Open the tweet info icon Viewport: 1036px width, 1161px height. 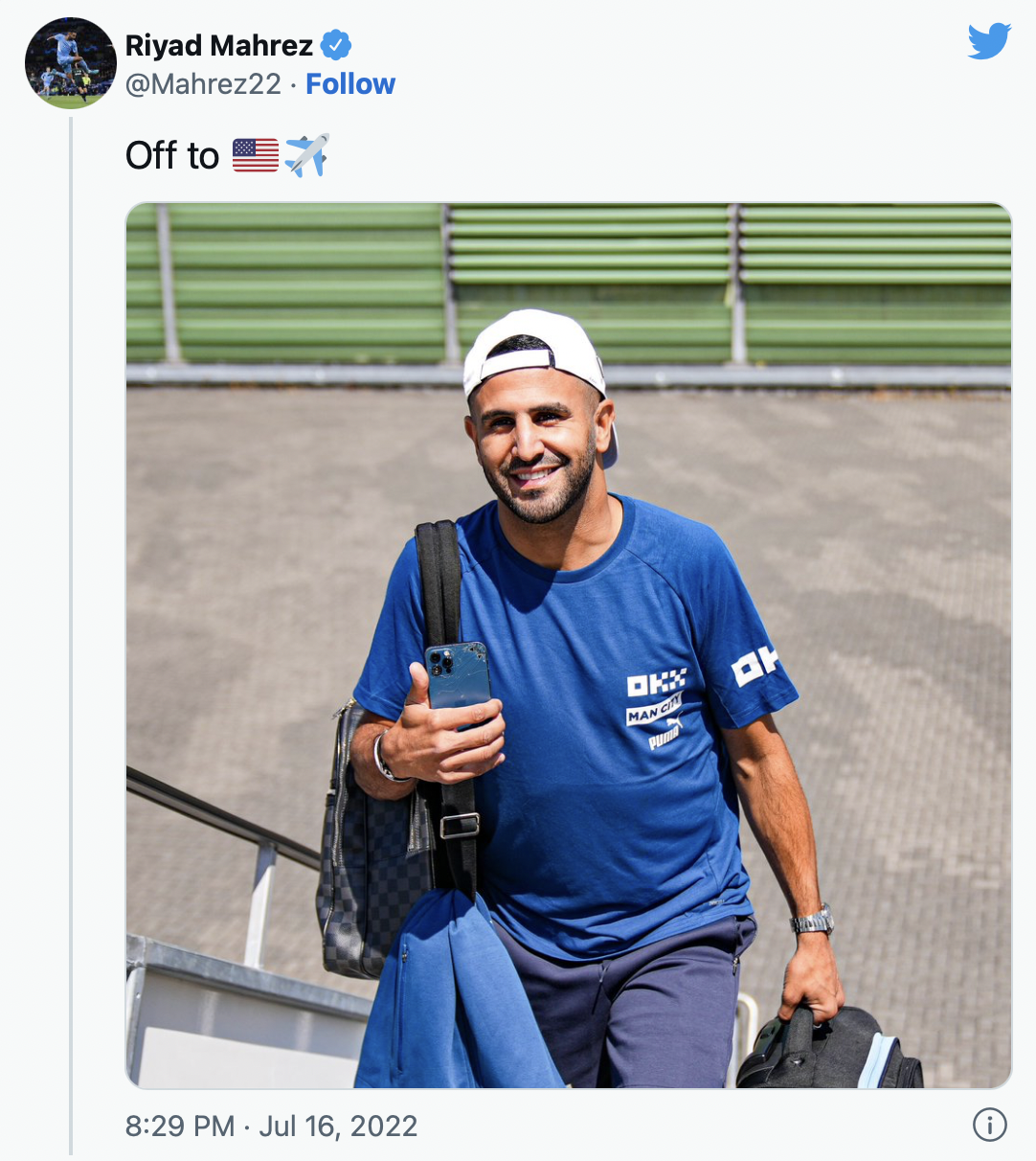989,1125
